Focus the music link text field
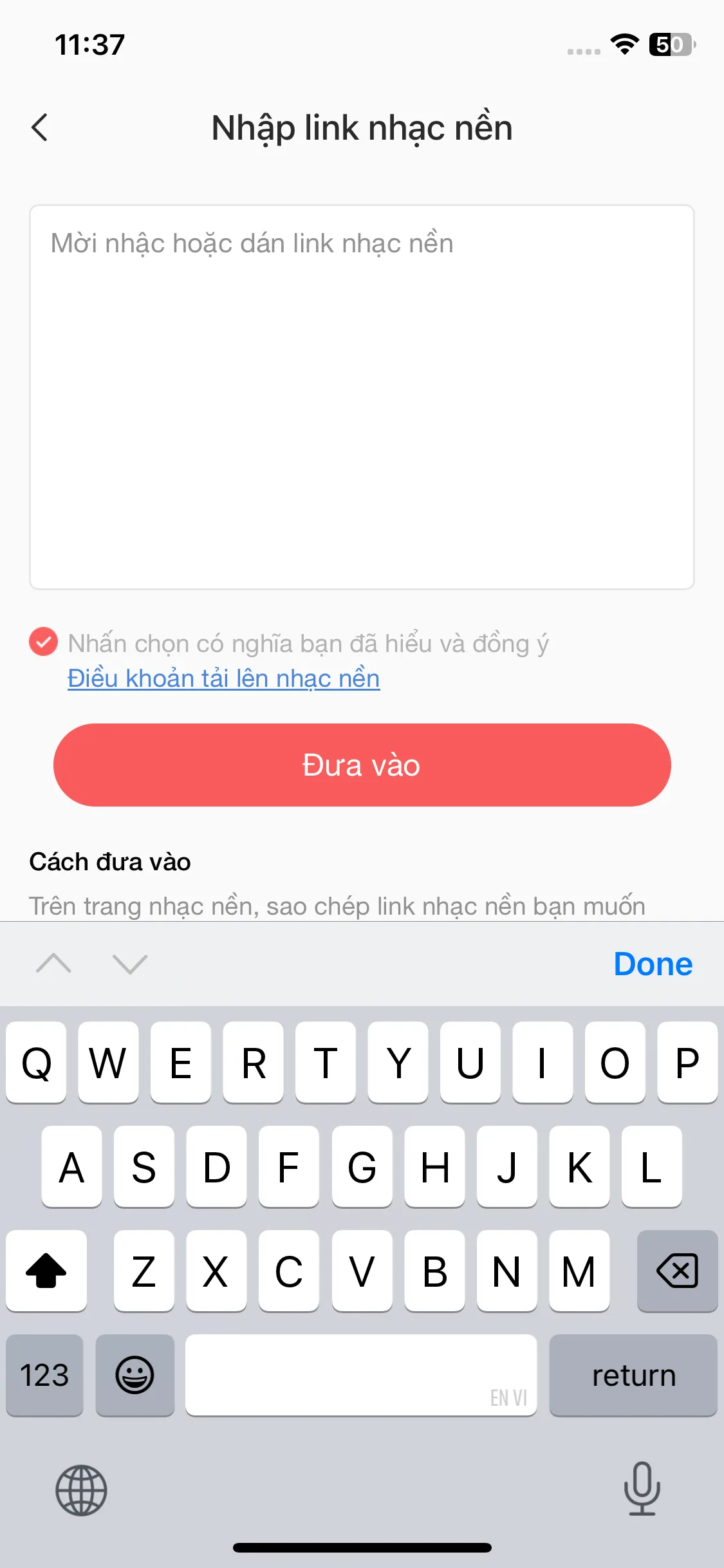Screen dimensions: 724x1568 [x=362, y=397]
